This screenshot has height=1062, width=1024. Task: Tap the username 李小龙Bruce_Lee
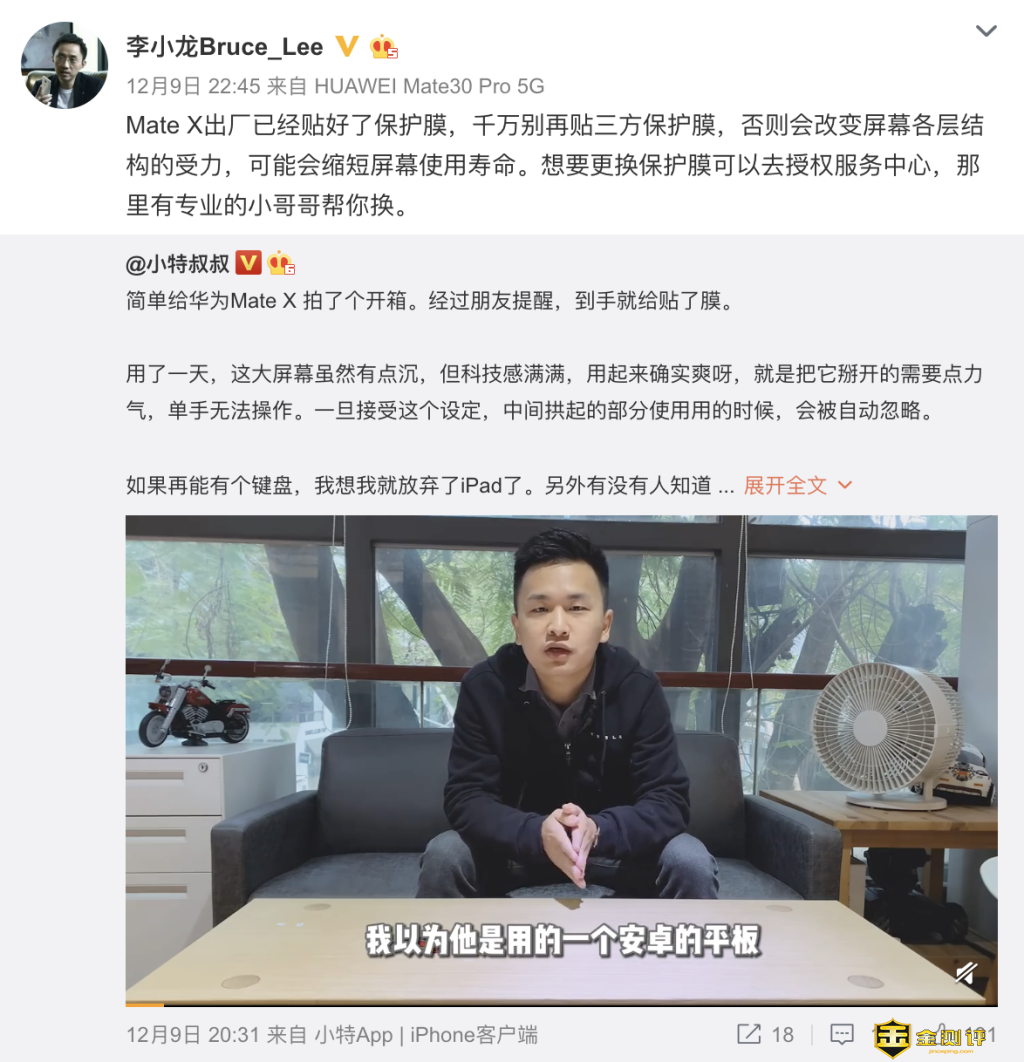pos(224,47)
